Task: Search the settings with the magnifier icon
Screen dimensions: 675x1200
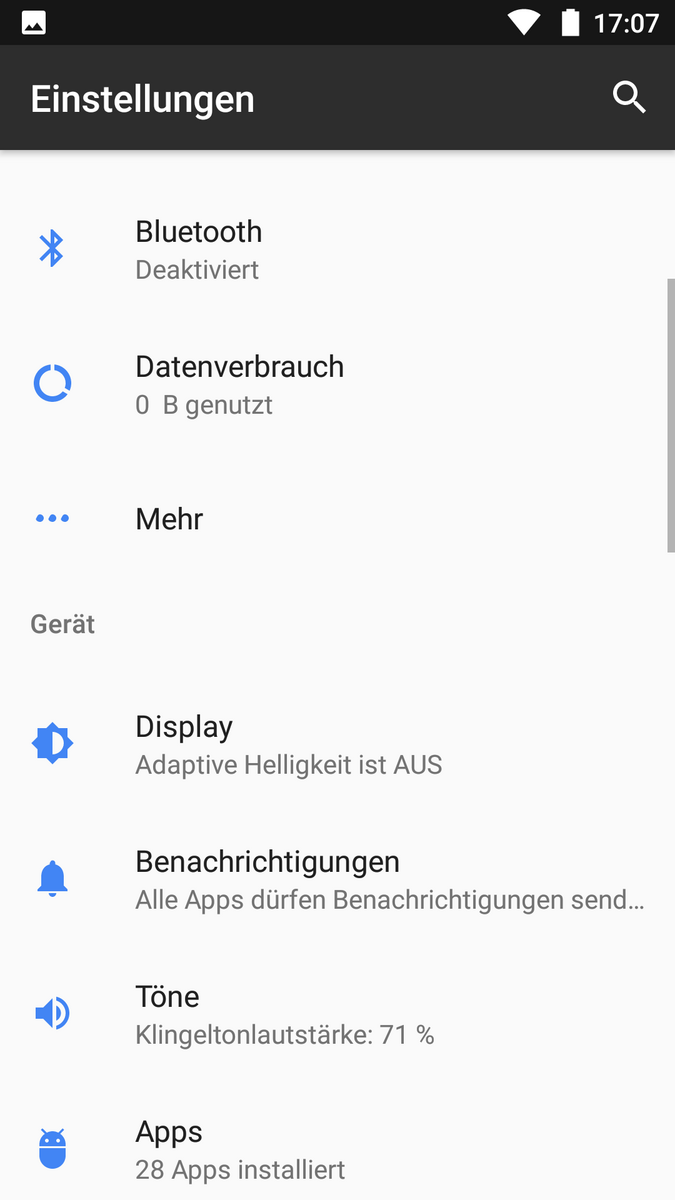Action: tap(629, 98)
